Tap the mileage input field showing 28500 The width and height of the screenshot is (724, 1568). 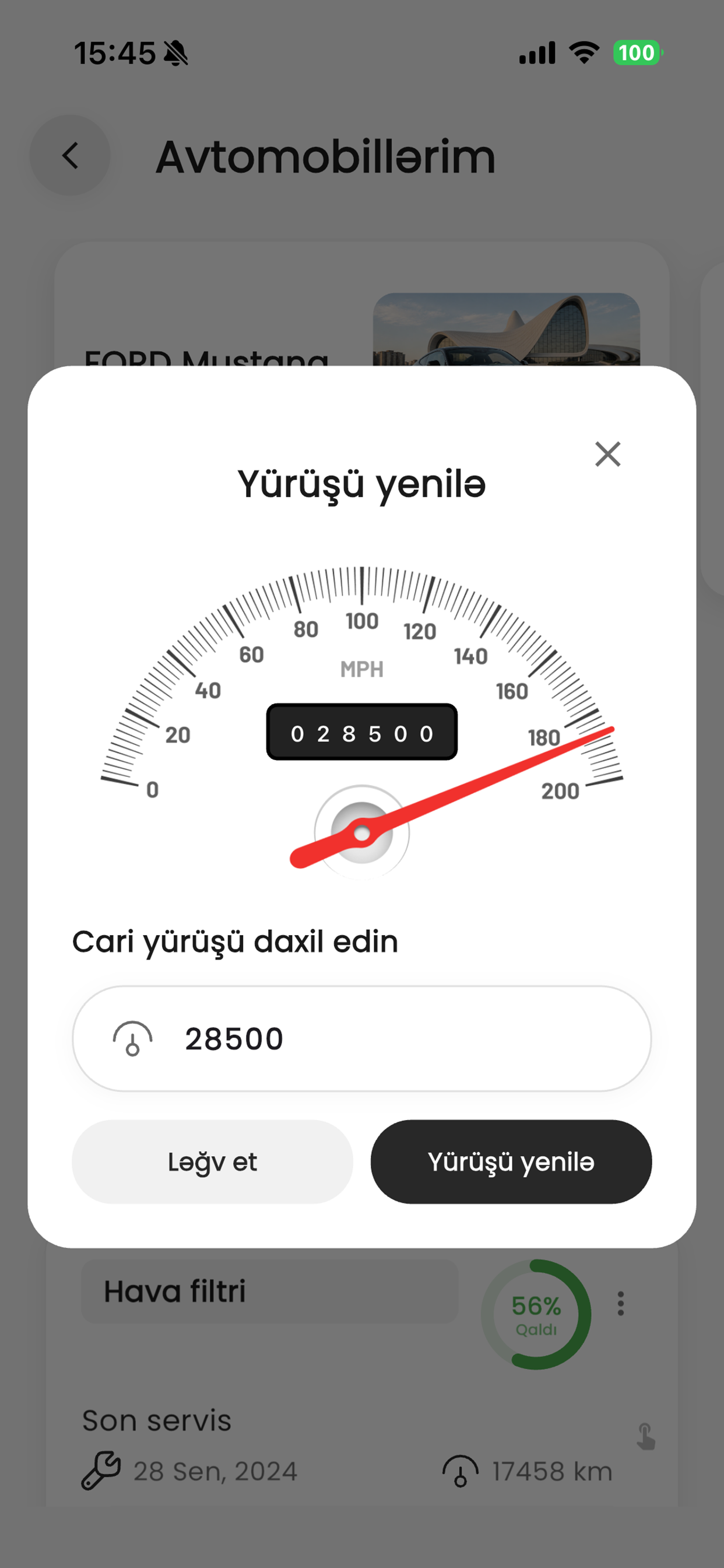(x=362, y=1038)
